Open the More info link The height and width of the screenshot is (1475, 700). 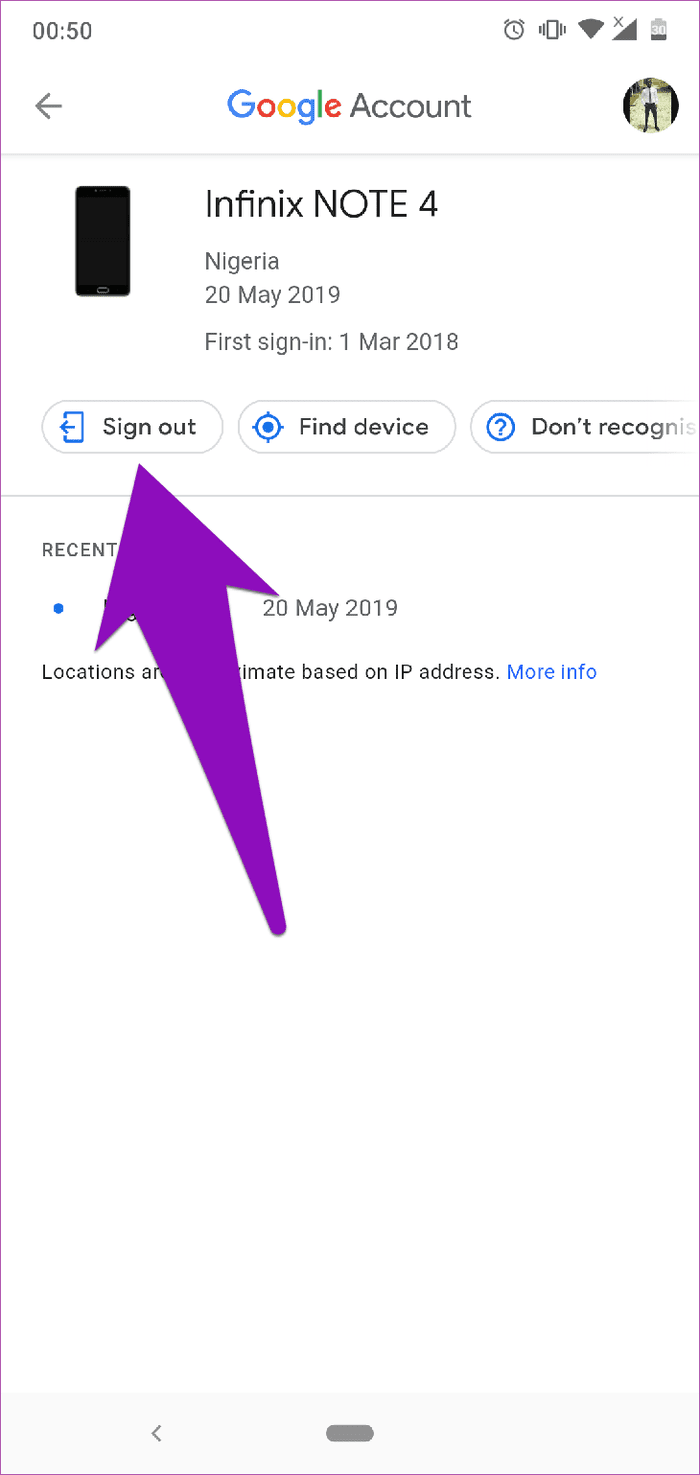click(552, 672)
